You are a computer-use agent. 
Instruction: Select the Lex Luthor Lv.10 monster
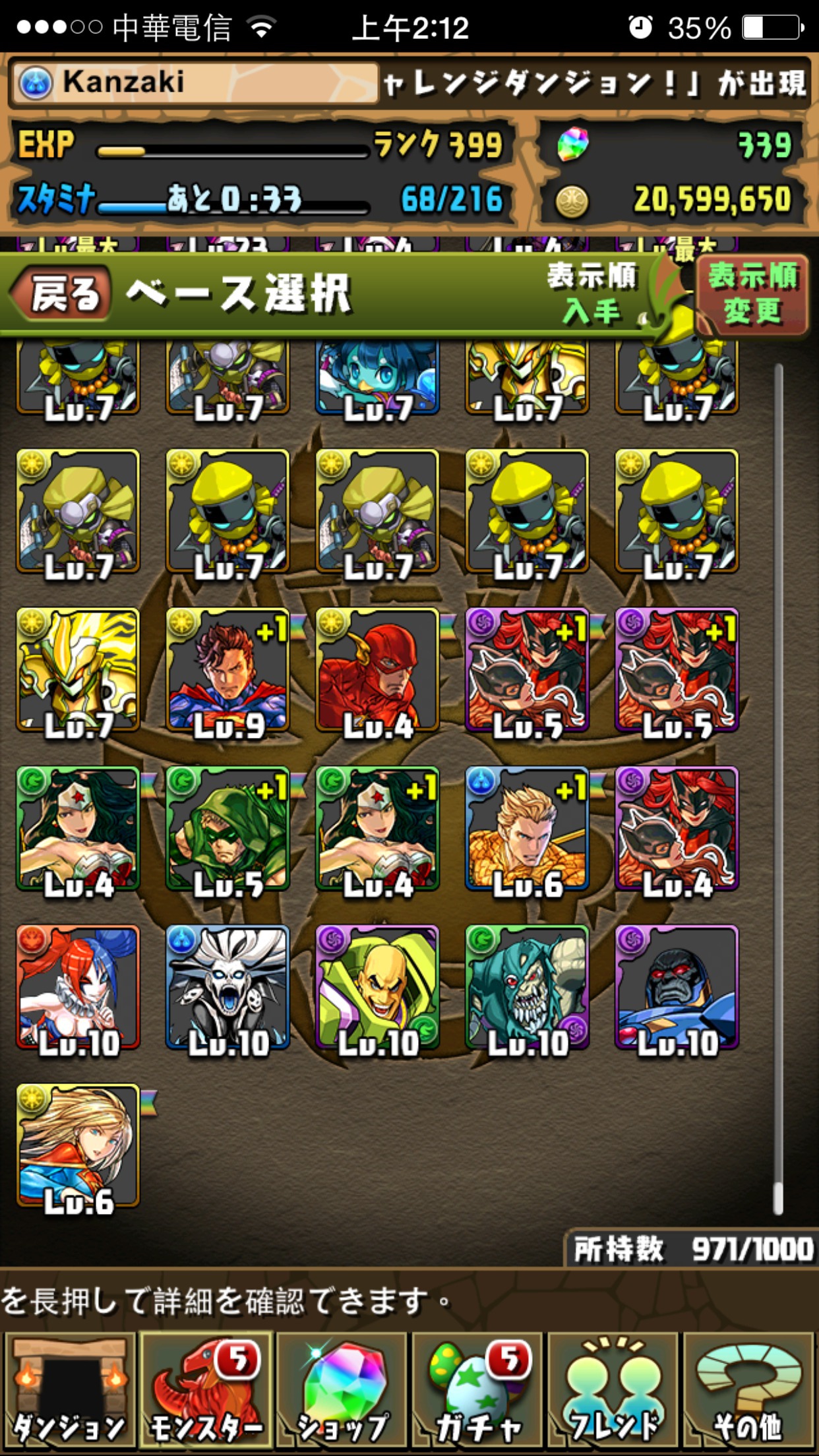(377, 987)
